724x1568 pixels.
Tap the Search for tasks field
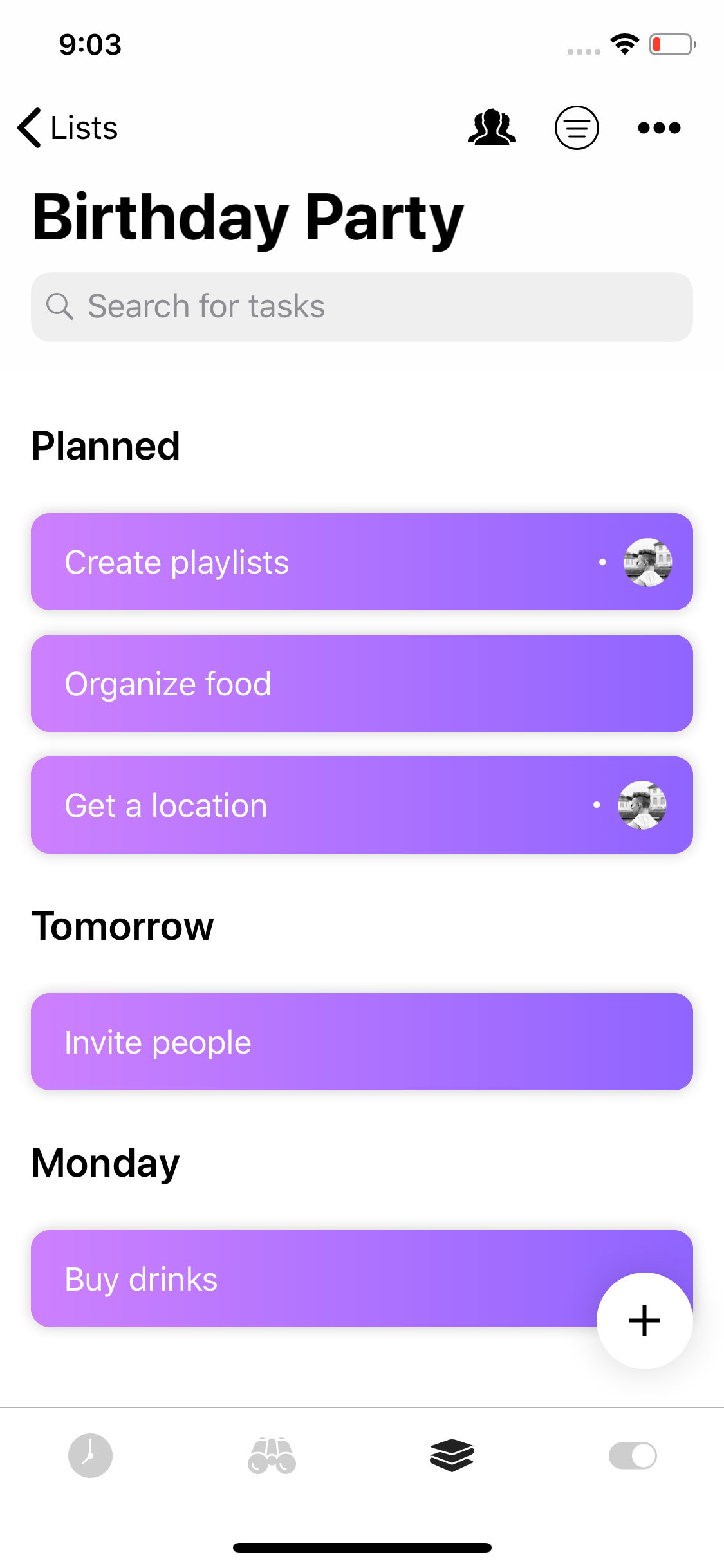(x=362, y=306)
